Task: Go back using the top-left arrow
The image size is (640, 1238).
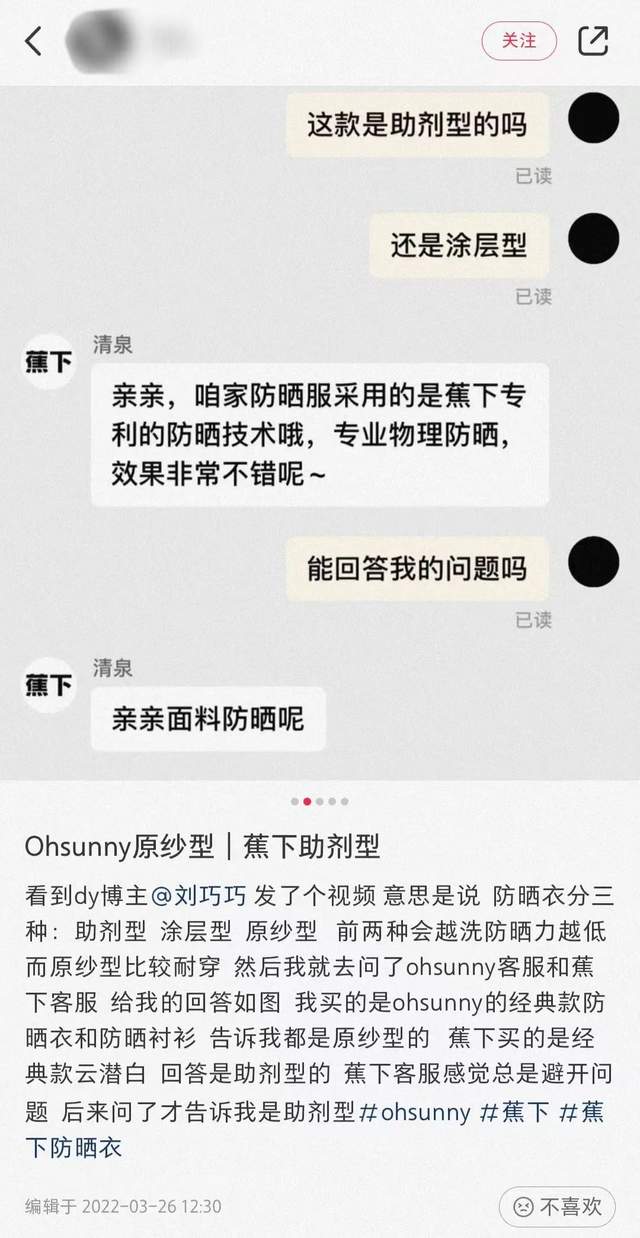Action: 34,41
